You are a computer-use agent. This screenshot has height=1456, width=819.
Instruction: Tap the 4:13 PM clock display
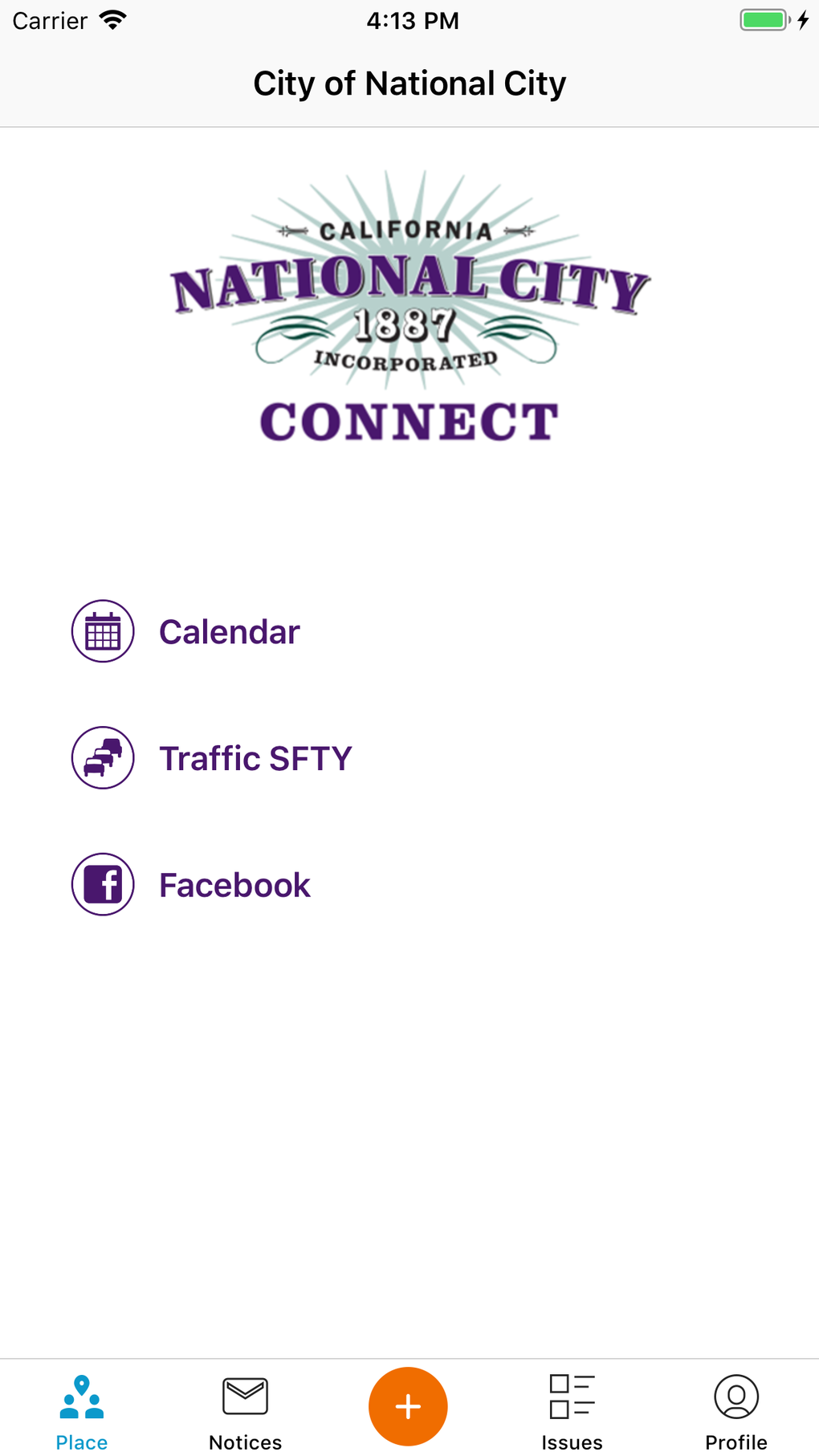pos(411,21)
